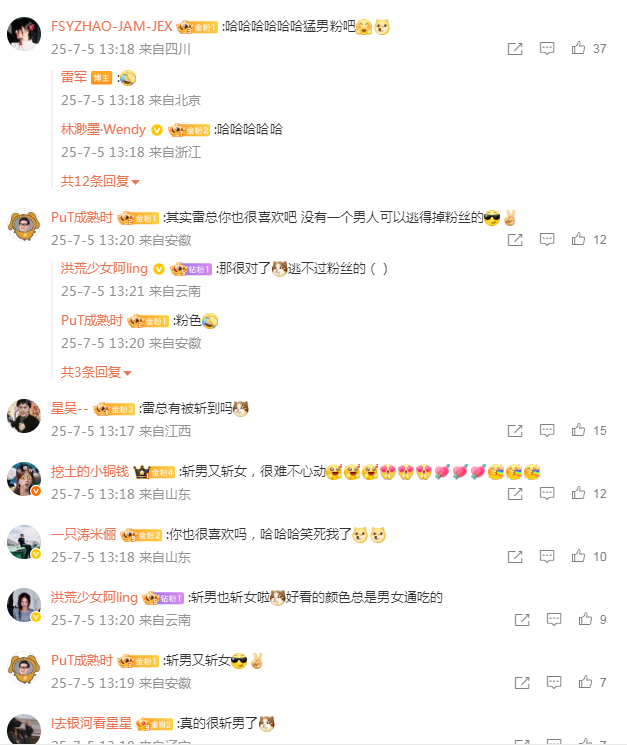627x745 pixels.
Task: Like PuT成熟时's 斩男又斩女 comment
Action: [x=584, y=683]
